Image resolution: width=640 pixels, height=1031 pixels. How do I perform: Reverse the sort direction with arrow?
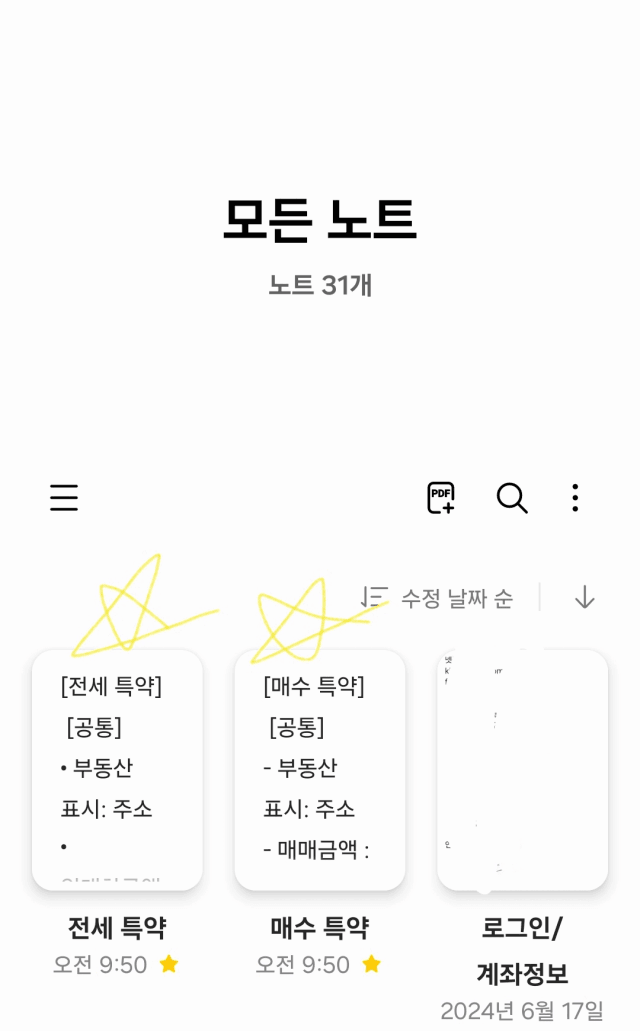584,598
